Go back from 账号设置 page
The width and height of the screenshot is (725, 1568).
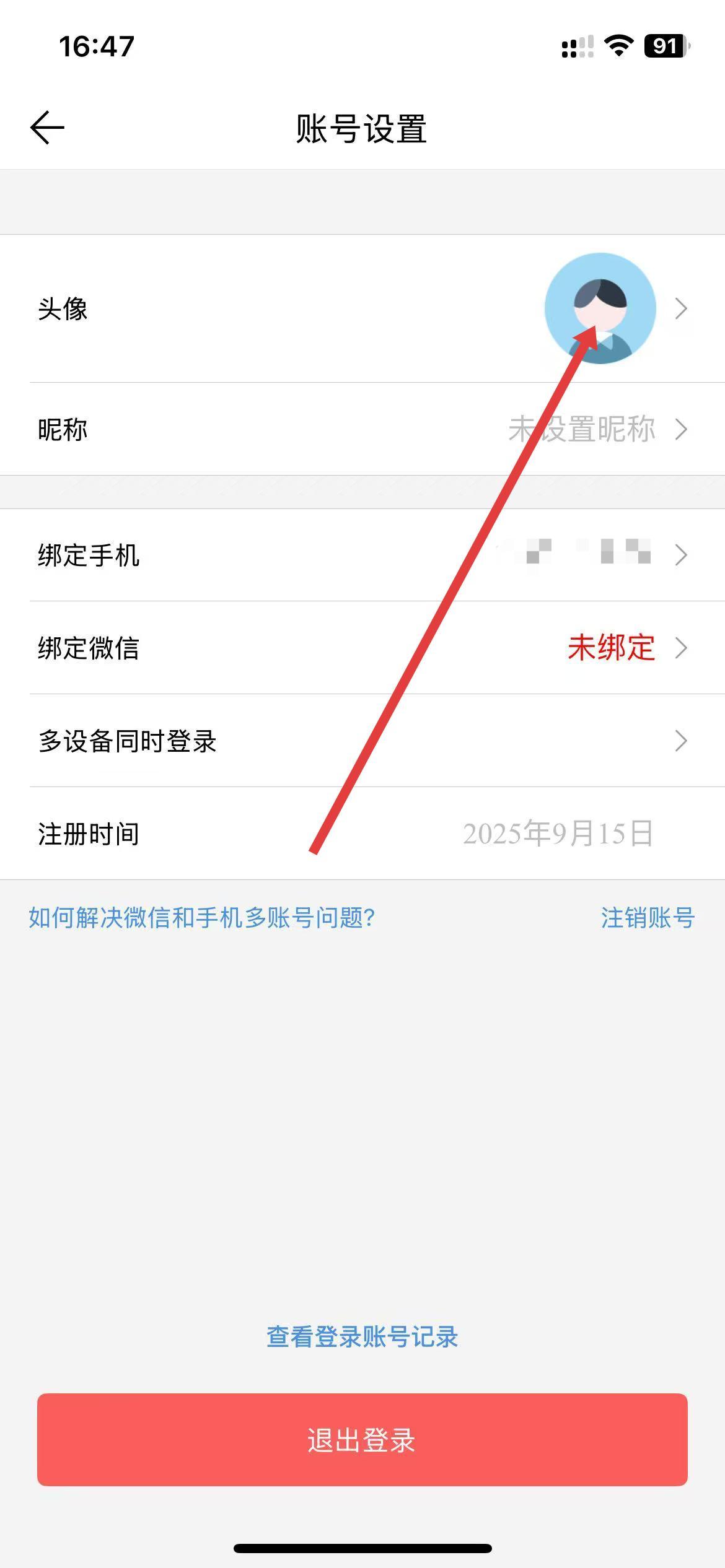point(47,128)
